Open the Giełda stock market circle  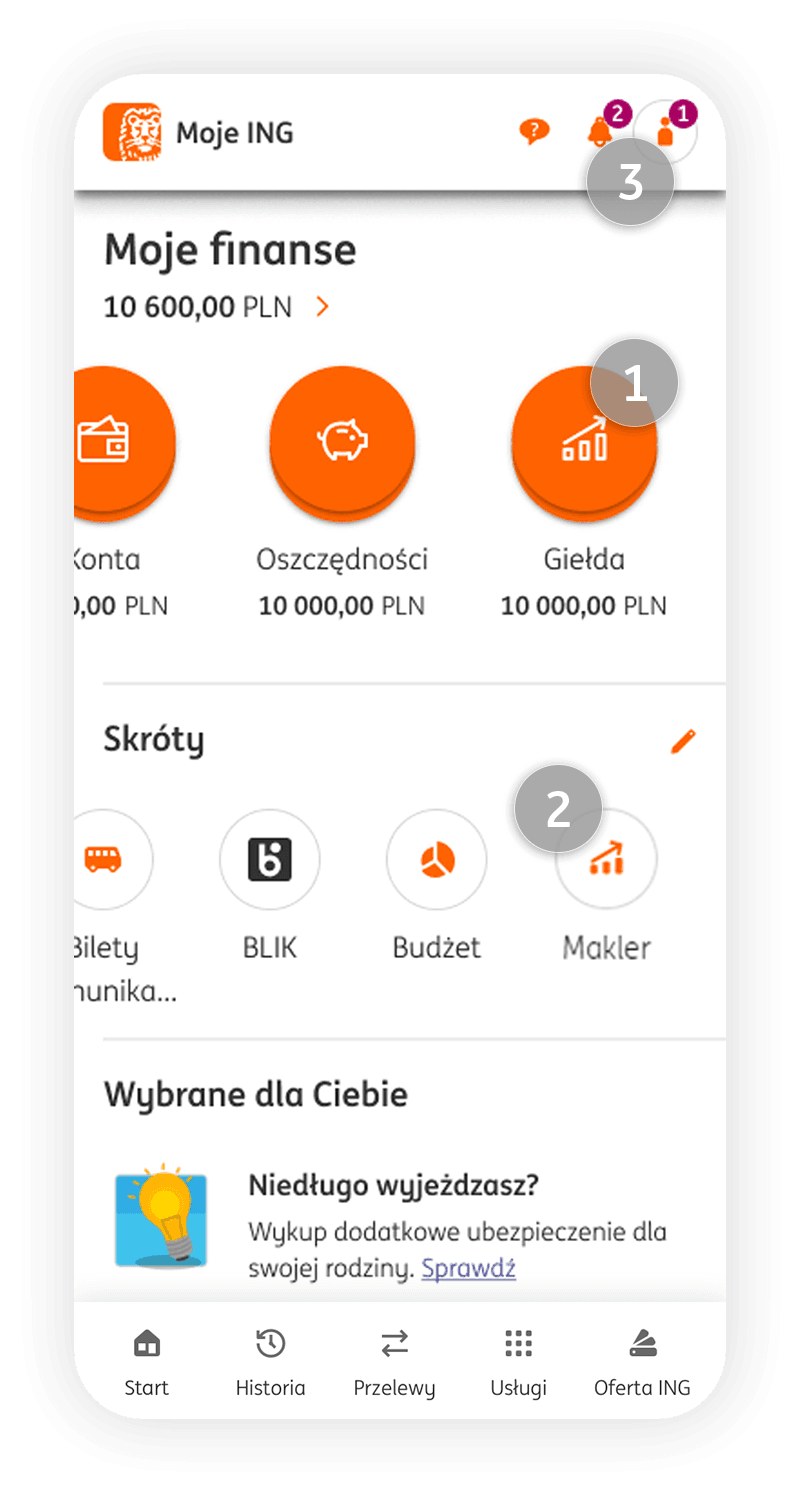click(584, 442)
